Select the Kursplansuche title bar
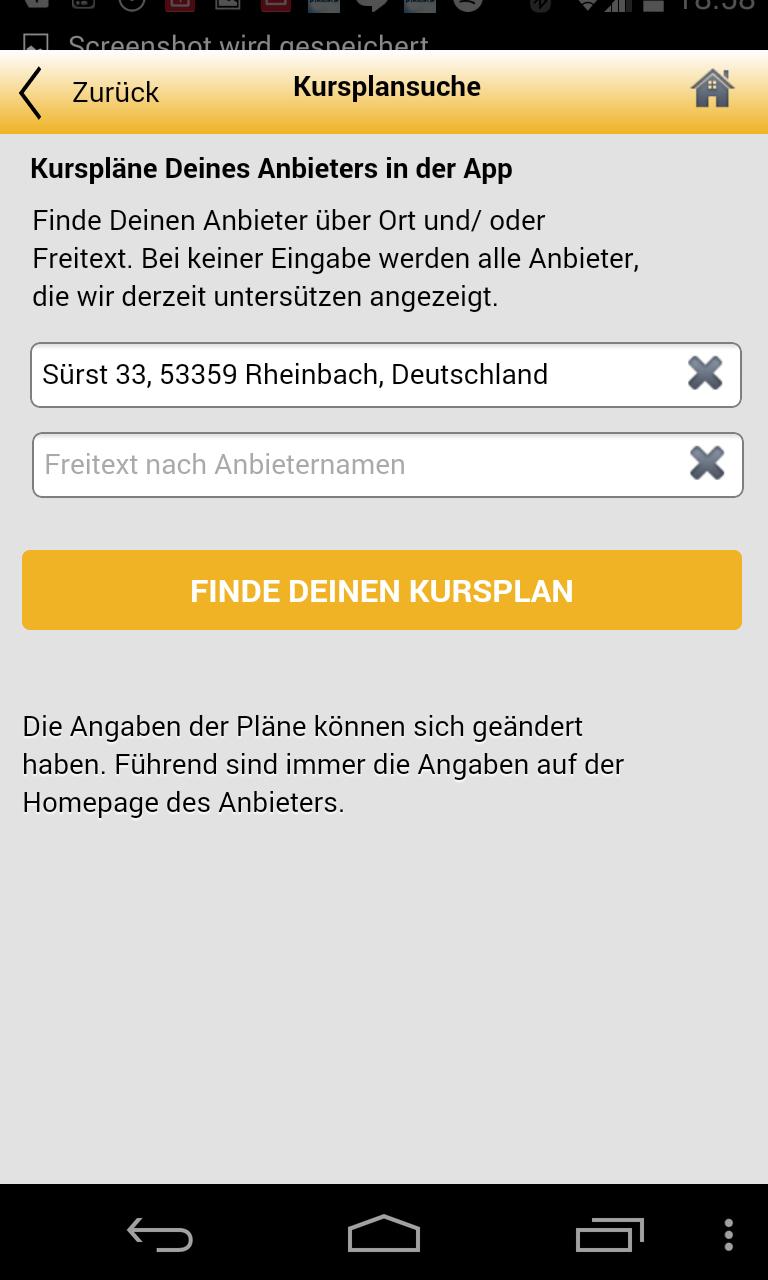 [x=386, y=87]
